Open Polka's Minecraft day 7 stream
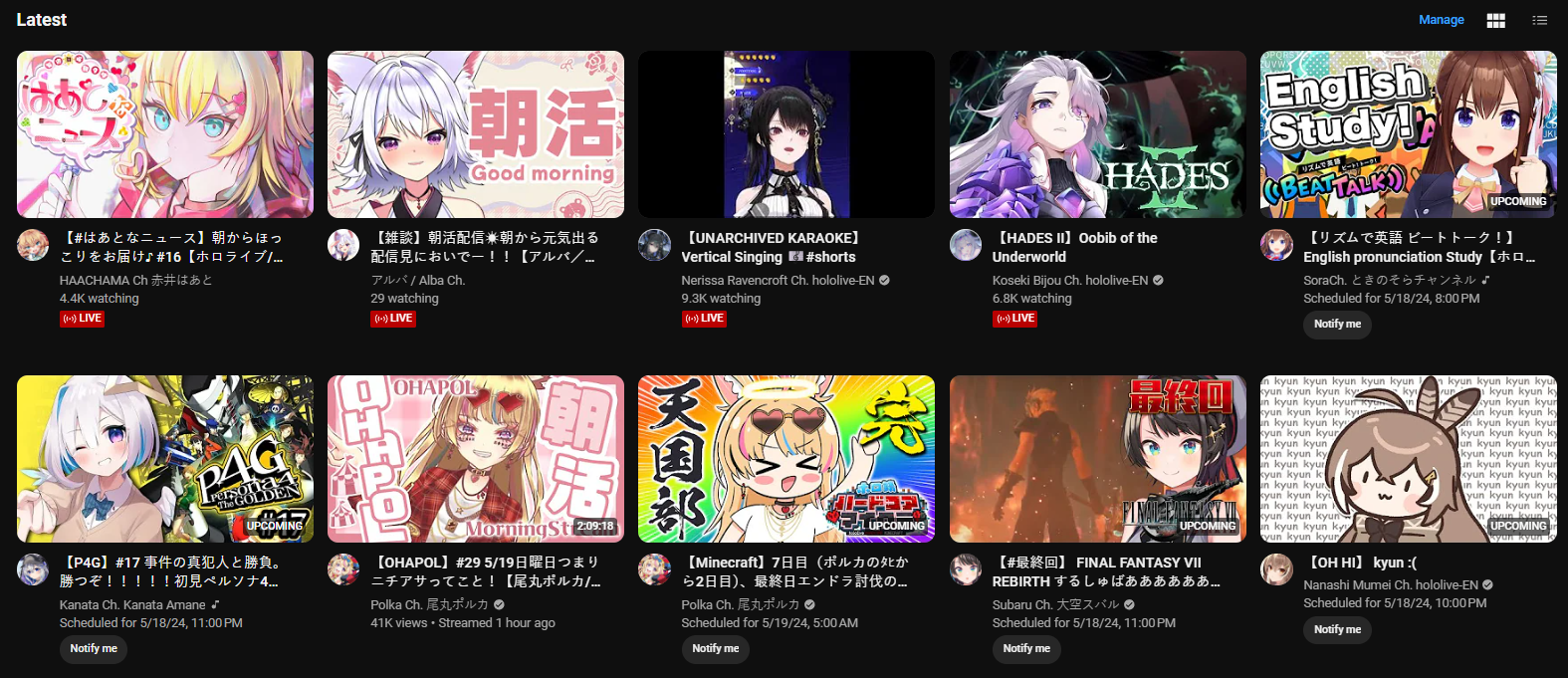This screenshot has height=678, width=1568. point(786,459)
